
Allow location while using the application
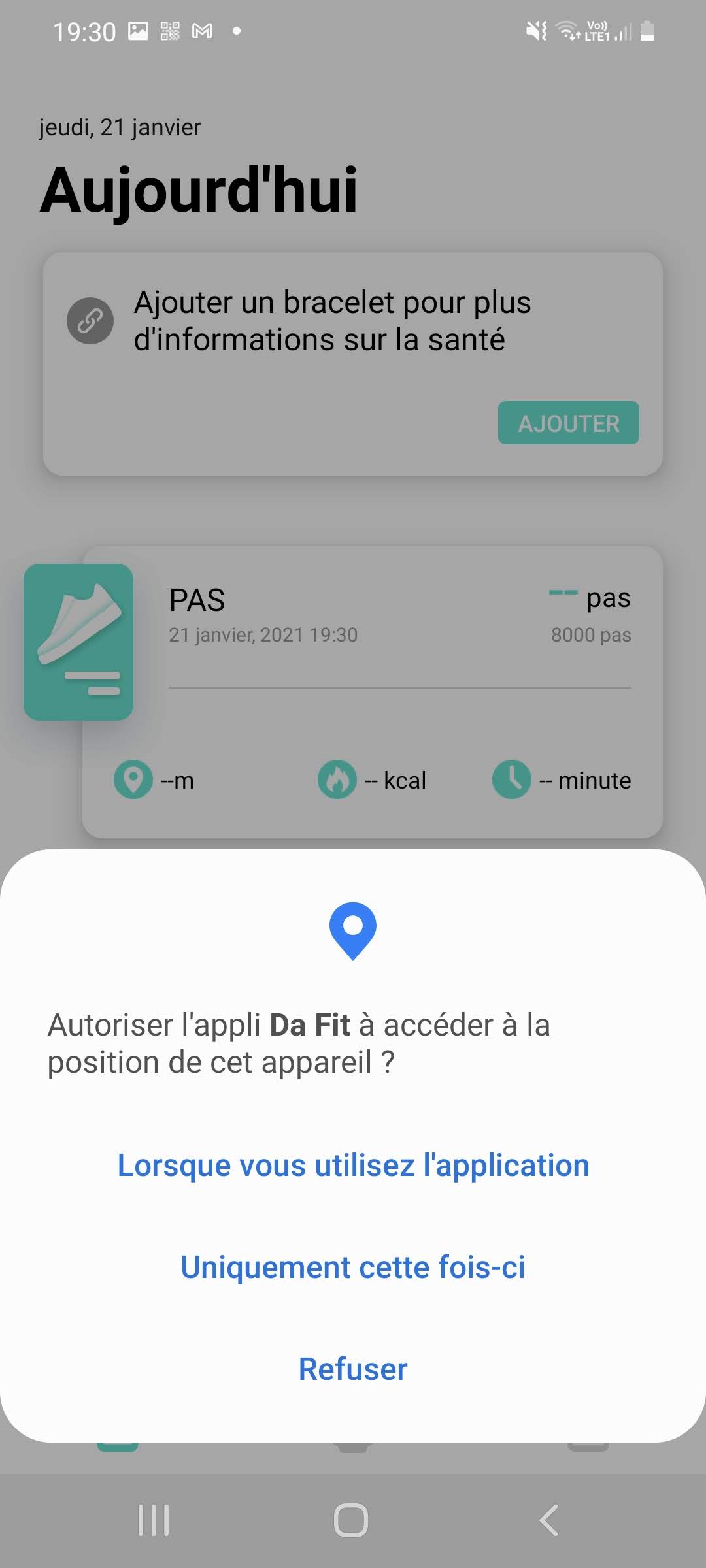pos(353,1166)
